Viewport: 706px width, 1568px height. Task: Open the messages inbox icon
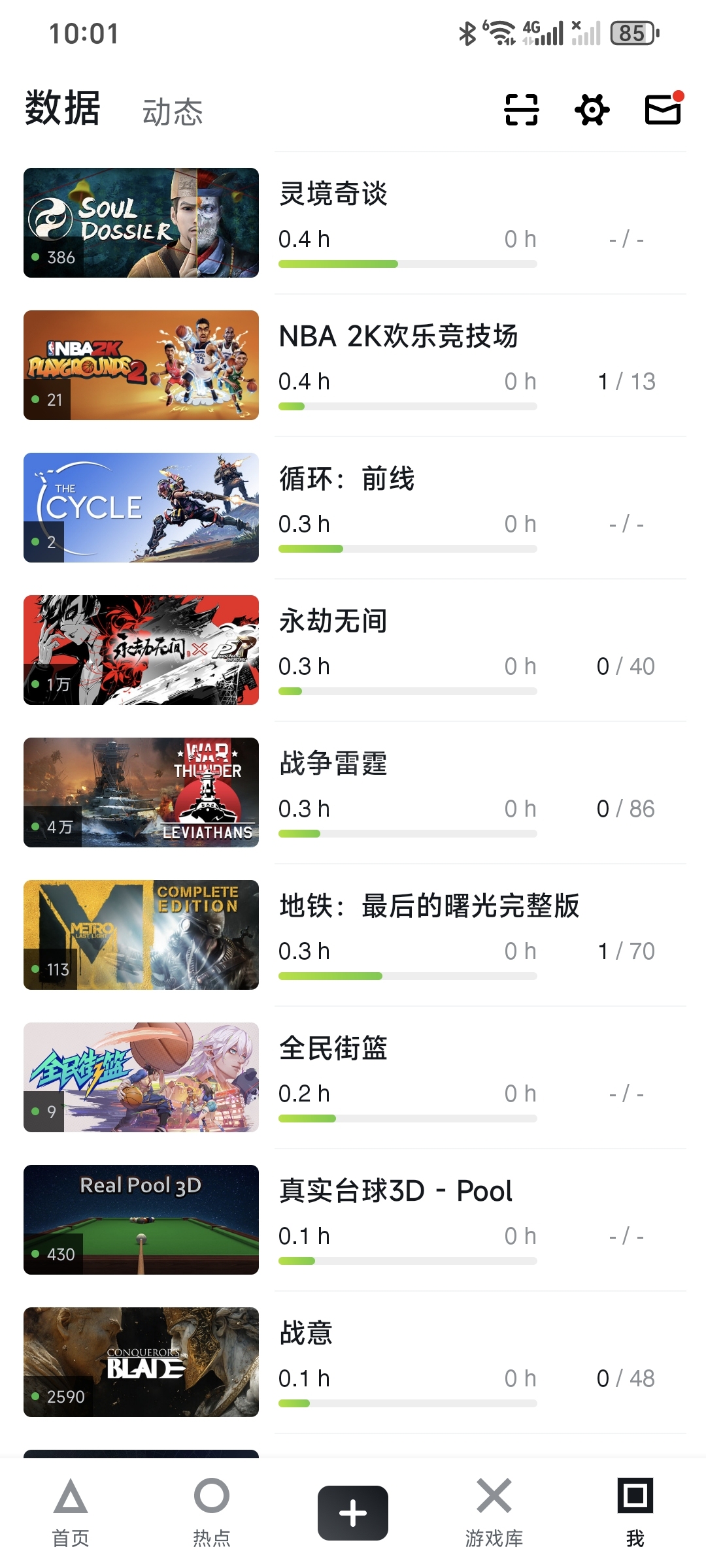tap(663, 109)
